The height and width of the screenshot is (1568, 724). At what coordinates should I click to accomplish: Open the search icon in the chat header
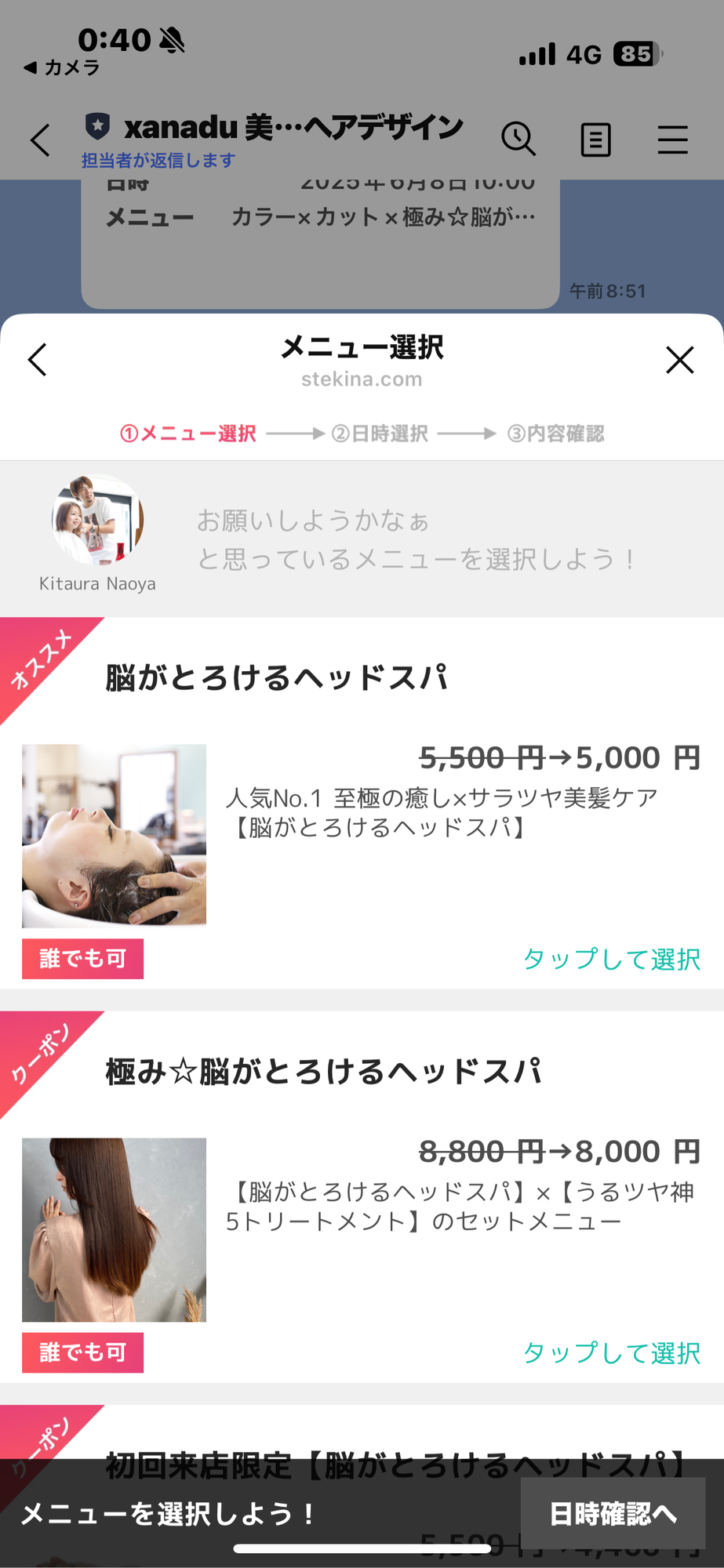(518, 140)
